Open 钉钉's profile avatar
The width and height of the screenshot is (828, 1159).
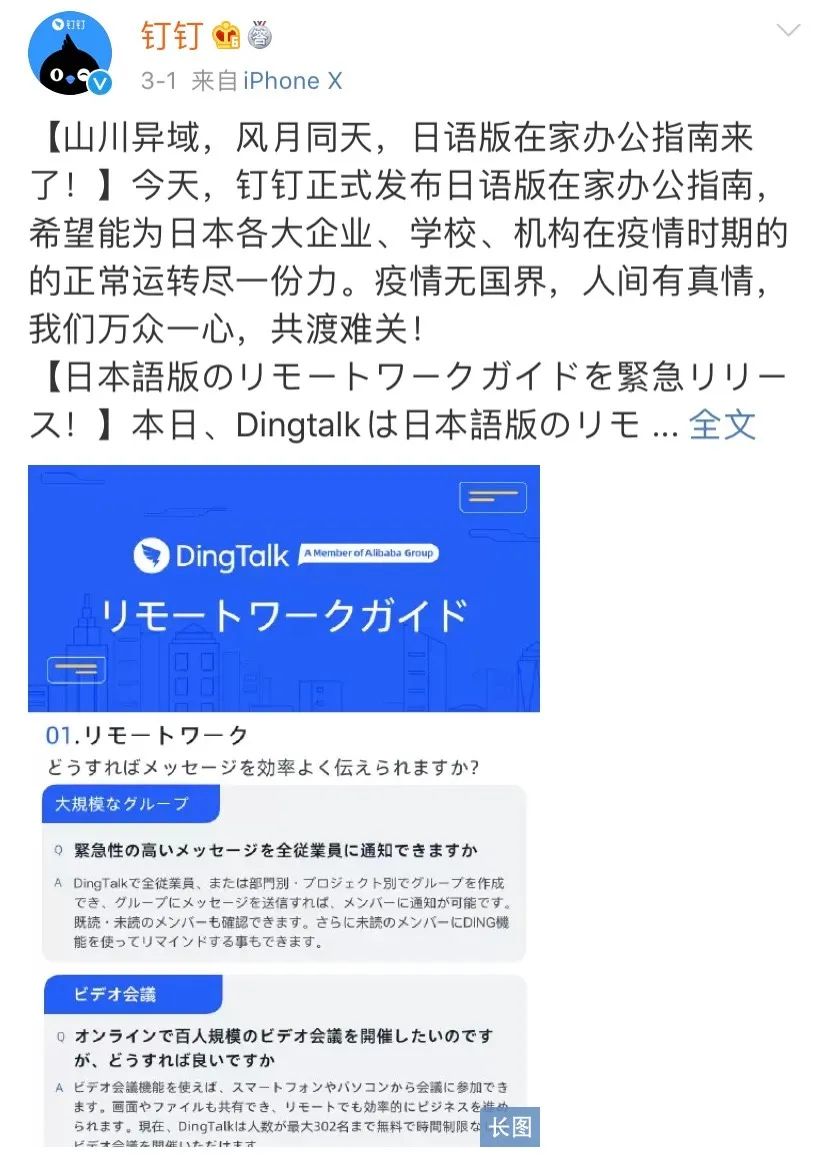click(69, 56)
